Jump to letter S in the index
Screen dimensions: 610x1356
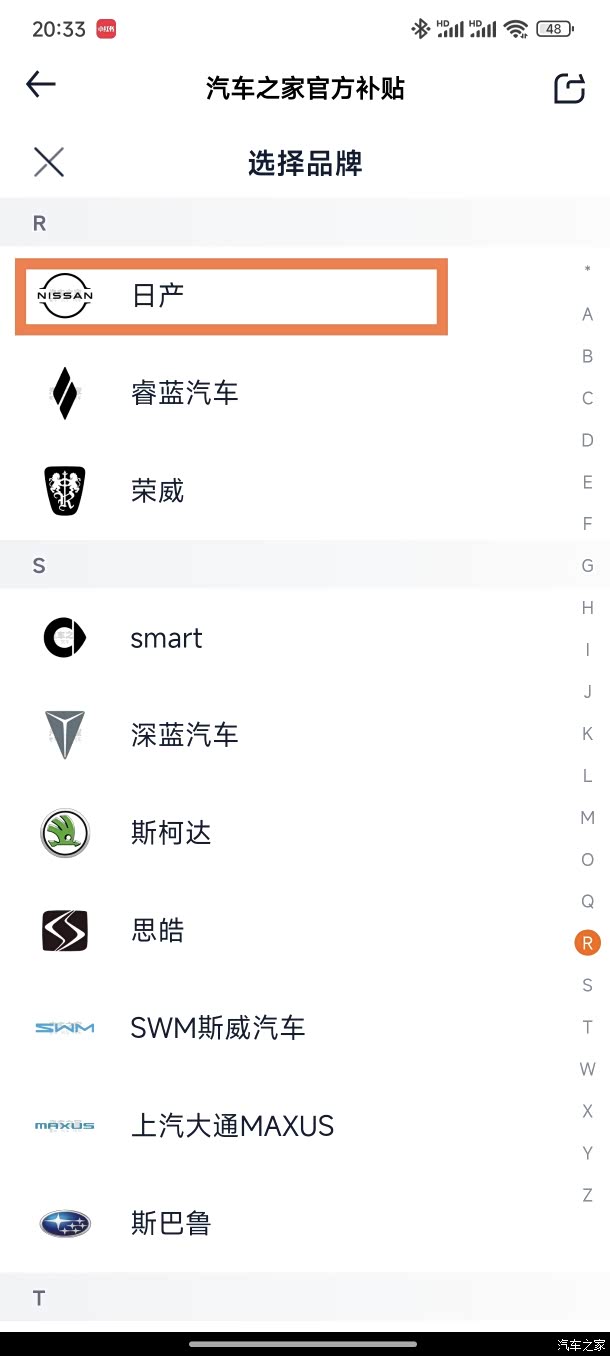588,985
